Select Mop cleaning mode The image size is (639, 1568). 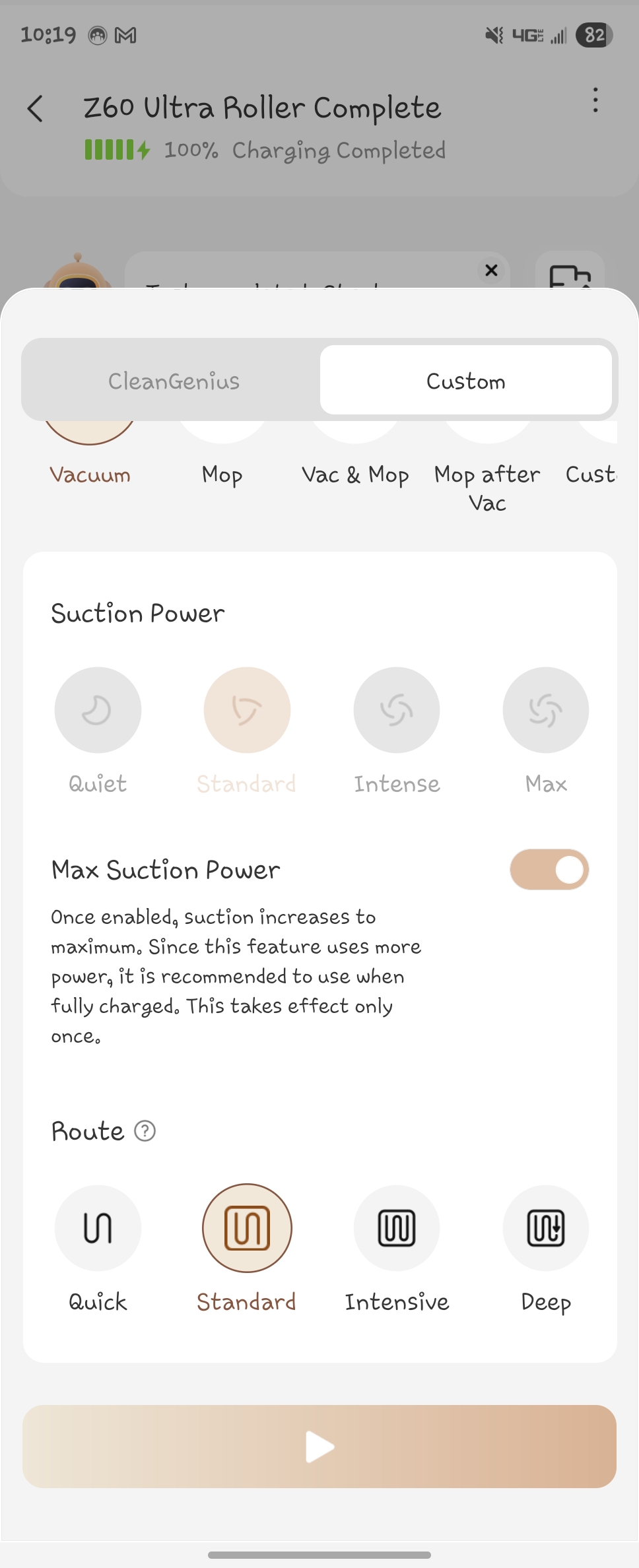tap(222, 474)
